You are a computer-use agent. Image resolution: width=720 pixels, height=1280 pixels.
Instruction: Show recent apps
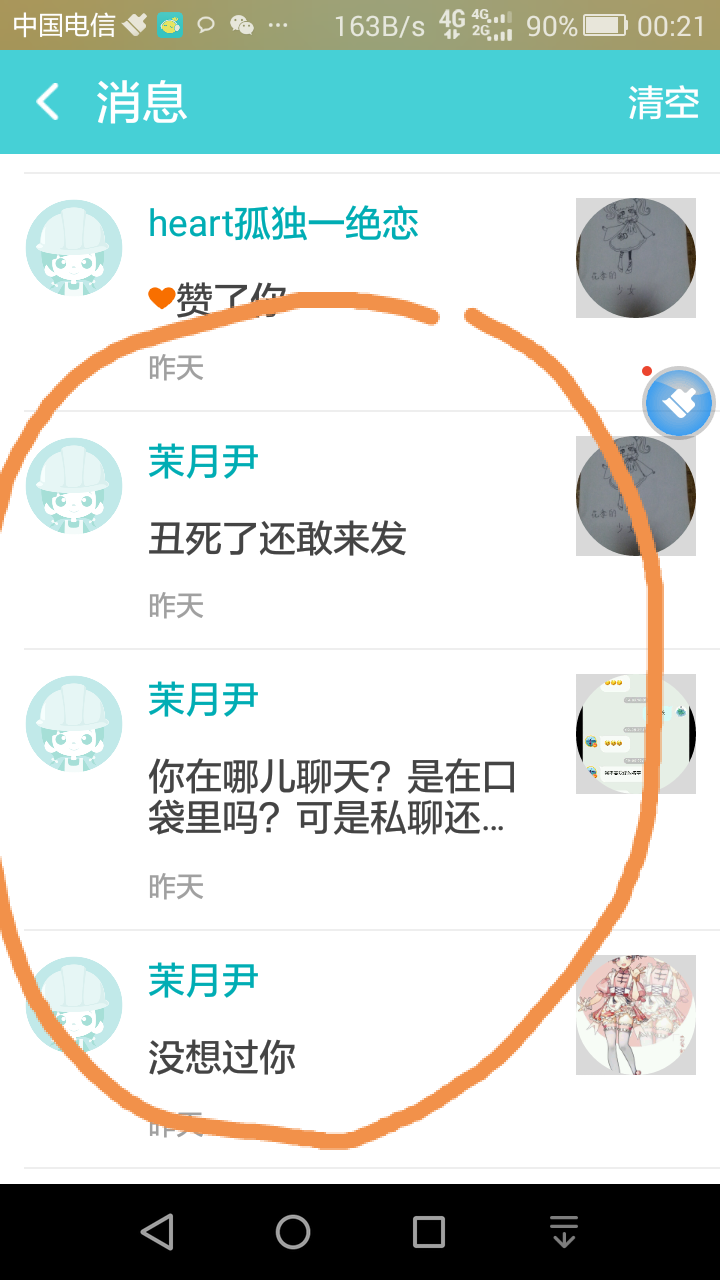[x=429, y=1232]
